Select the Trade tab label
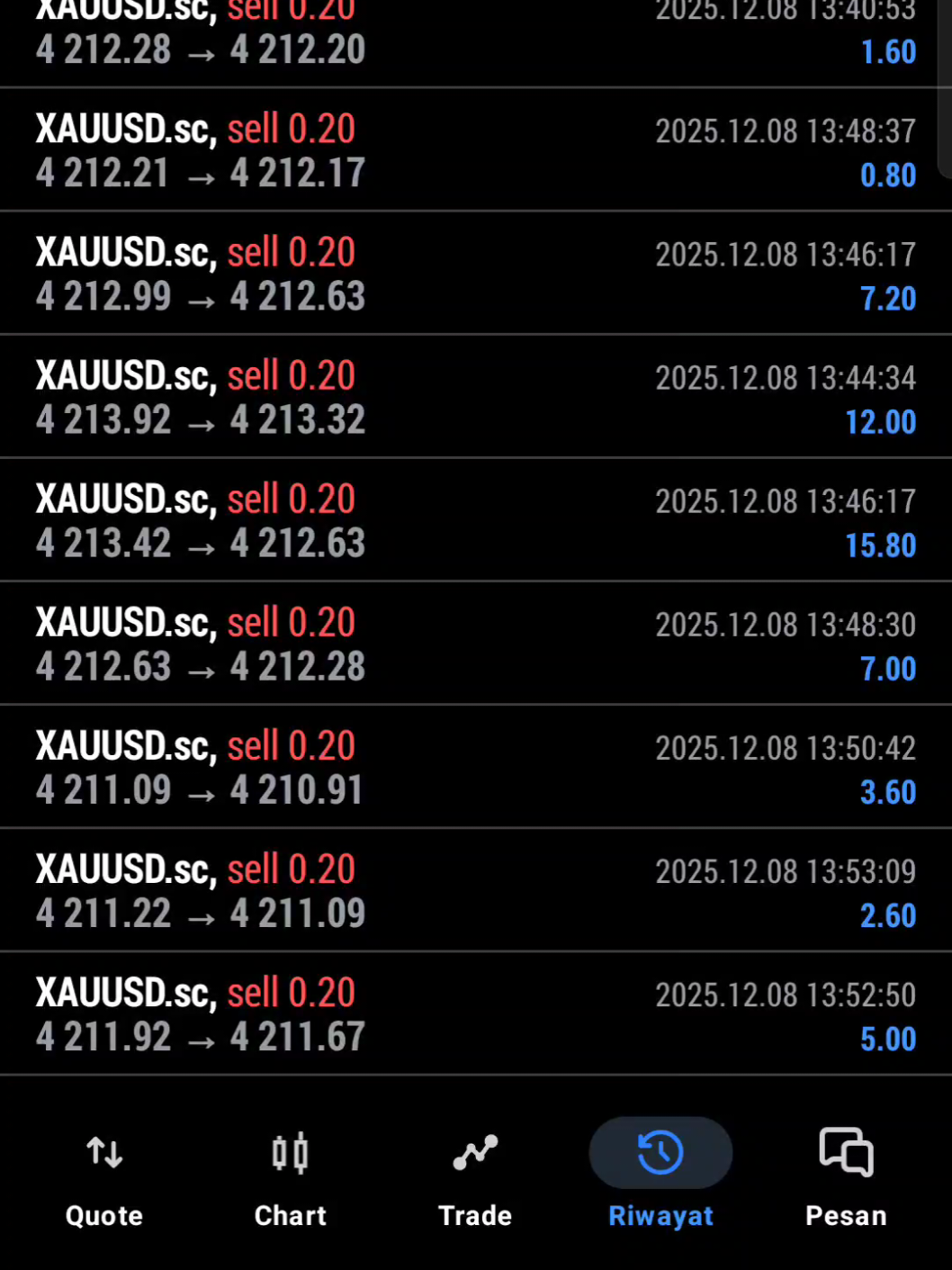952x1270 pixels. click(x=474, y=1215)
